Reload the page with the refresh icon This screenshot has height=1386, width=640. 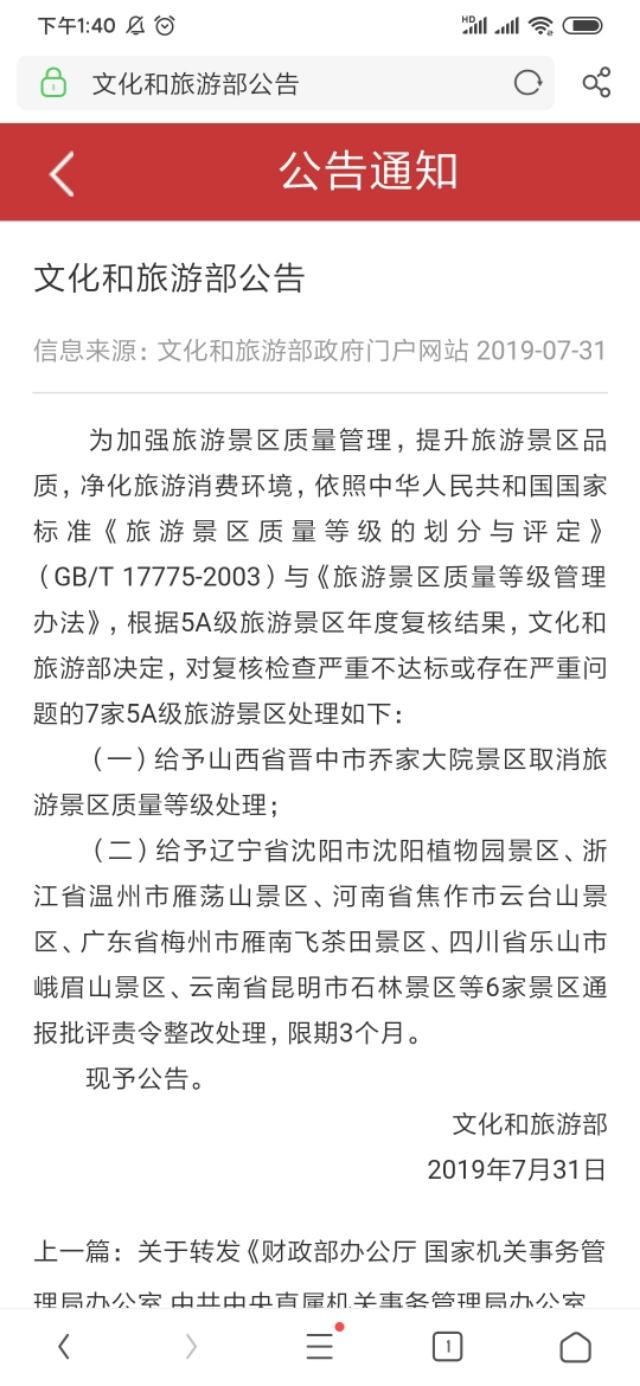click(x=528, y=83)
